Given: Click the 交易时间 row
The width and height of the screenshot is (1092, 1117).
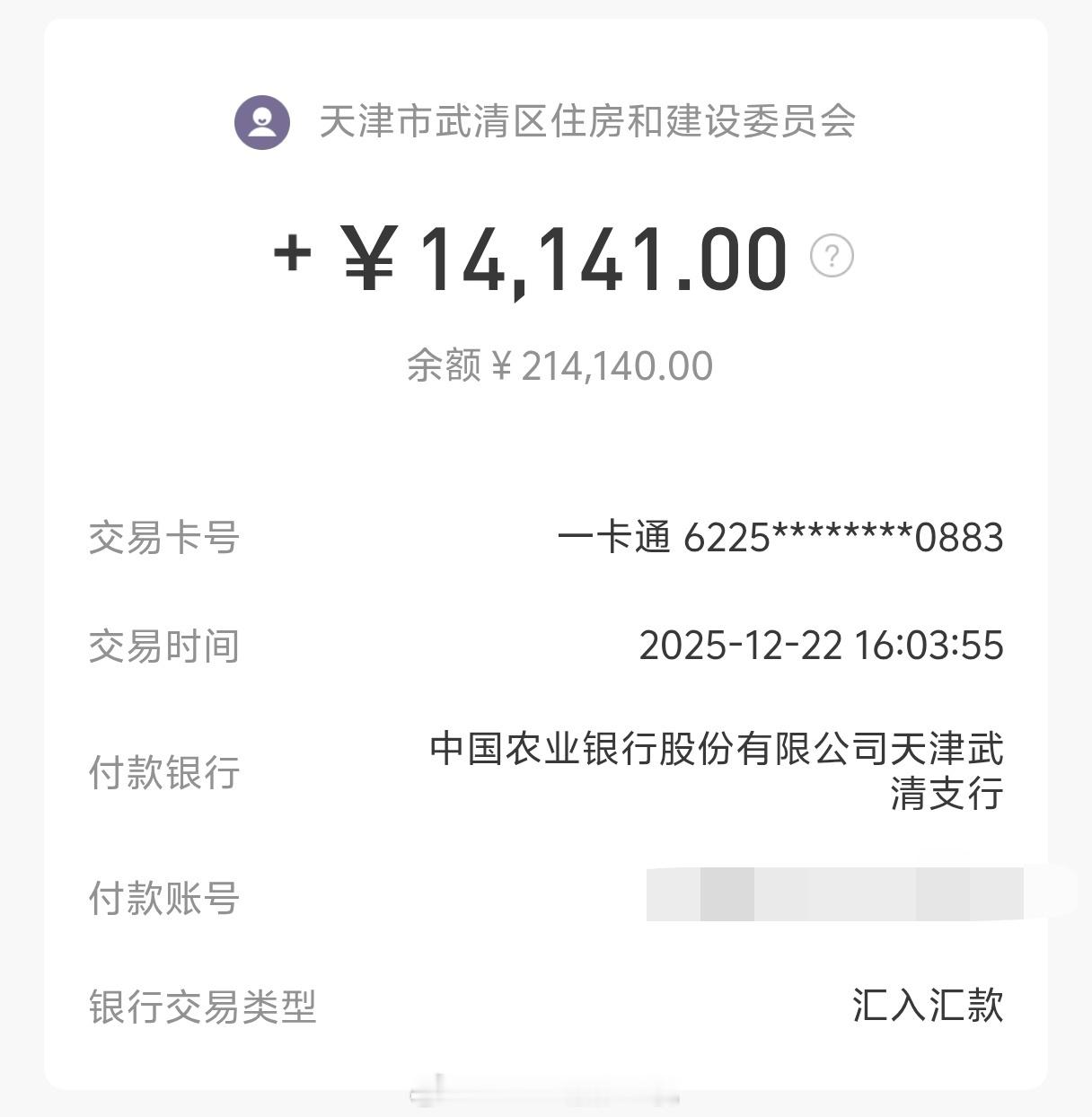Looking at the screenshot, I should pos(546,645).
